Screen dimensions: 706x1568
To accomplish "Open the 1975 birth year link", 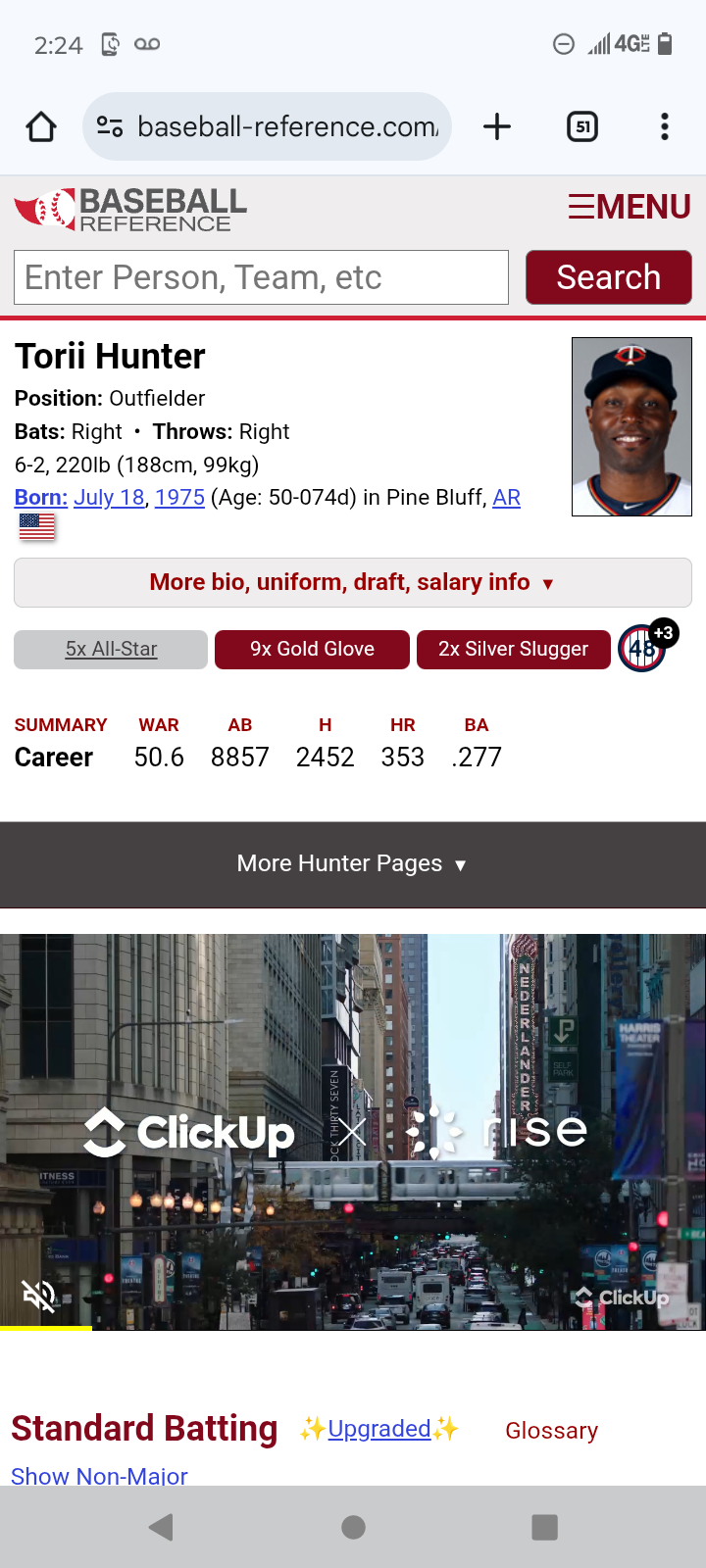I will point(179,498).
